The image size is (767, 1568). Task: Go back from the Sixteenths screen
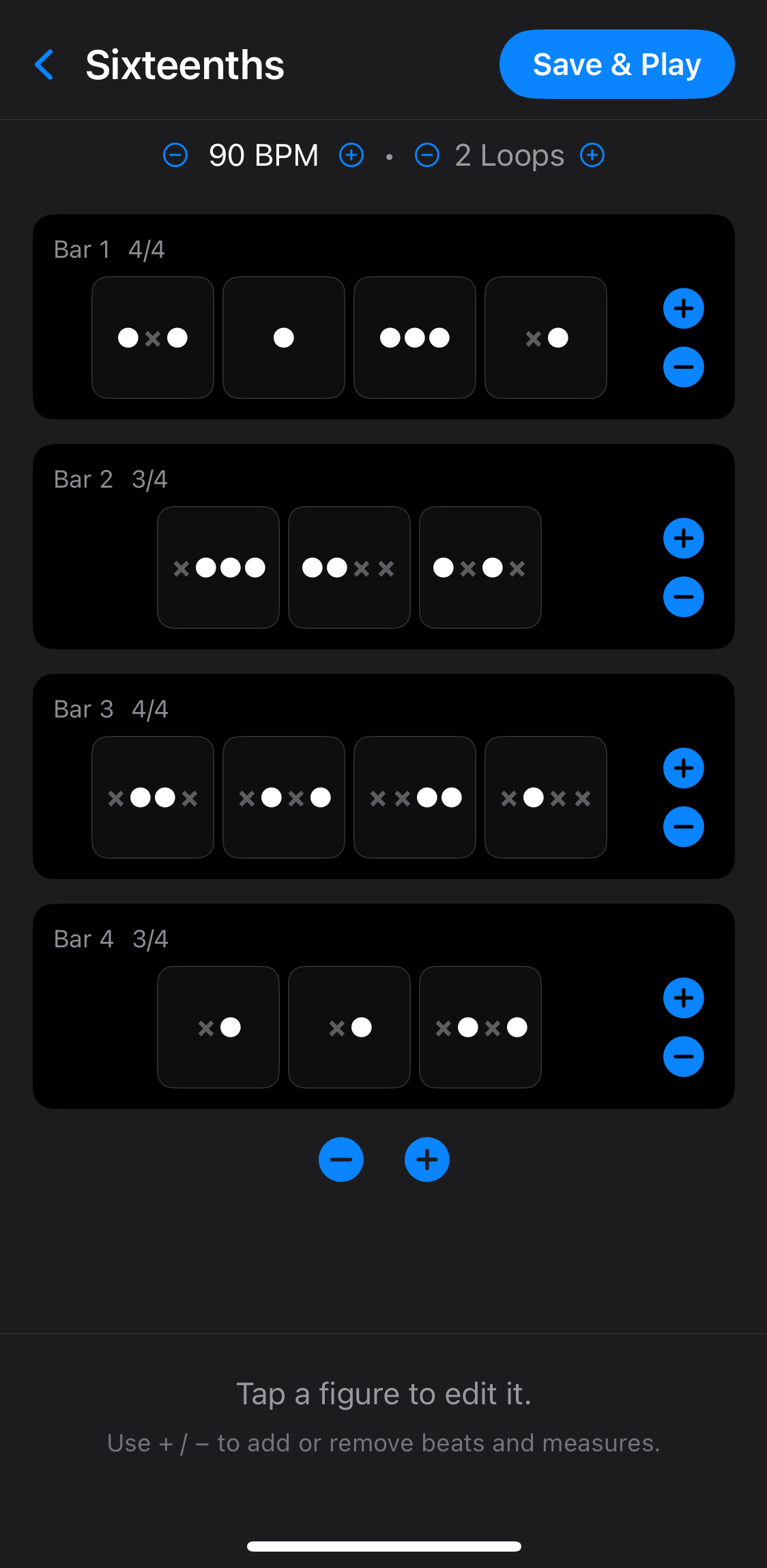coord(44,65)
